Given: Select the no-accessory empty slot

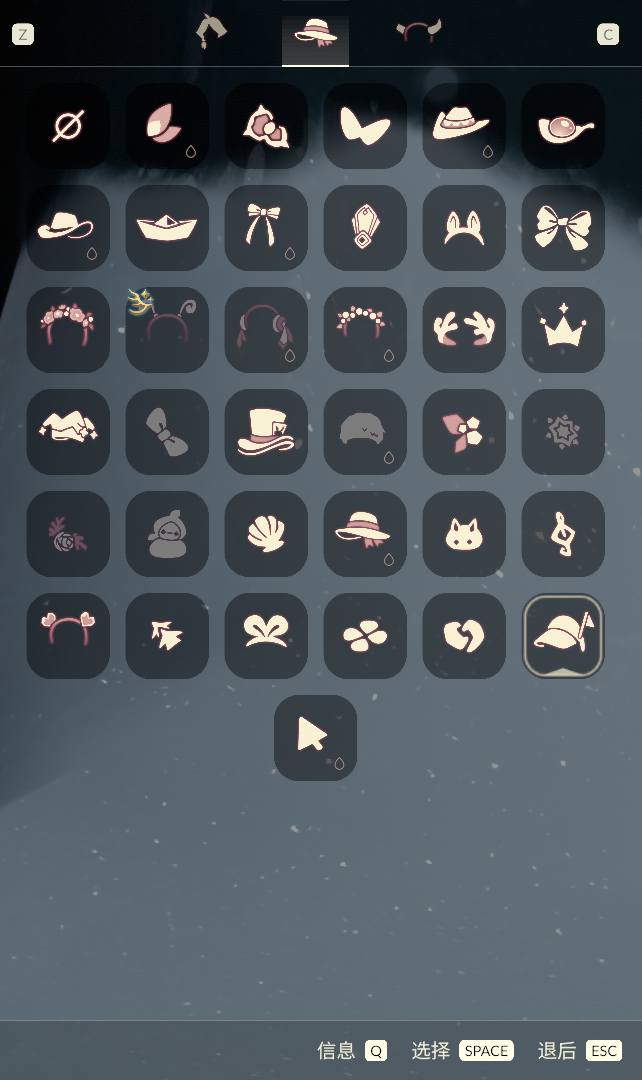Looking at the screenshot, I should click(68, 126).
